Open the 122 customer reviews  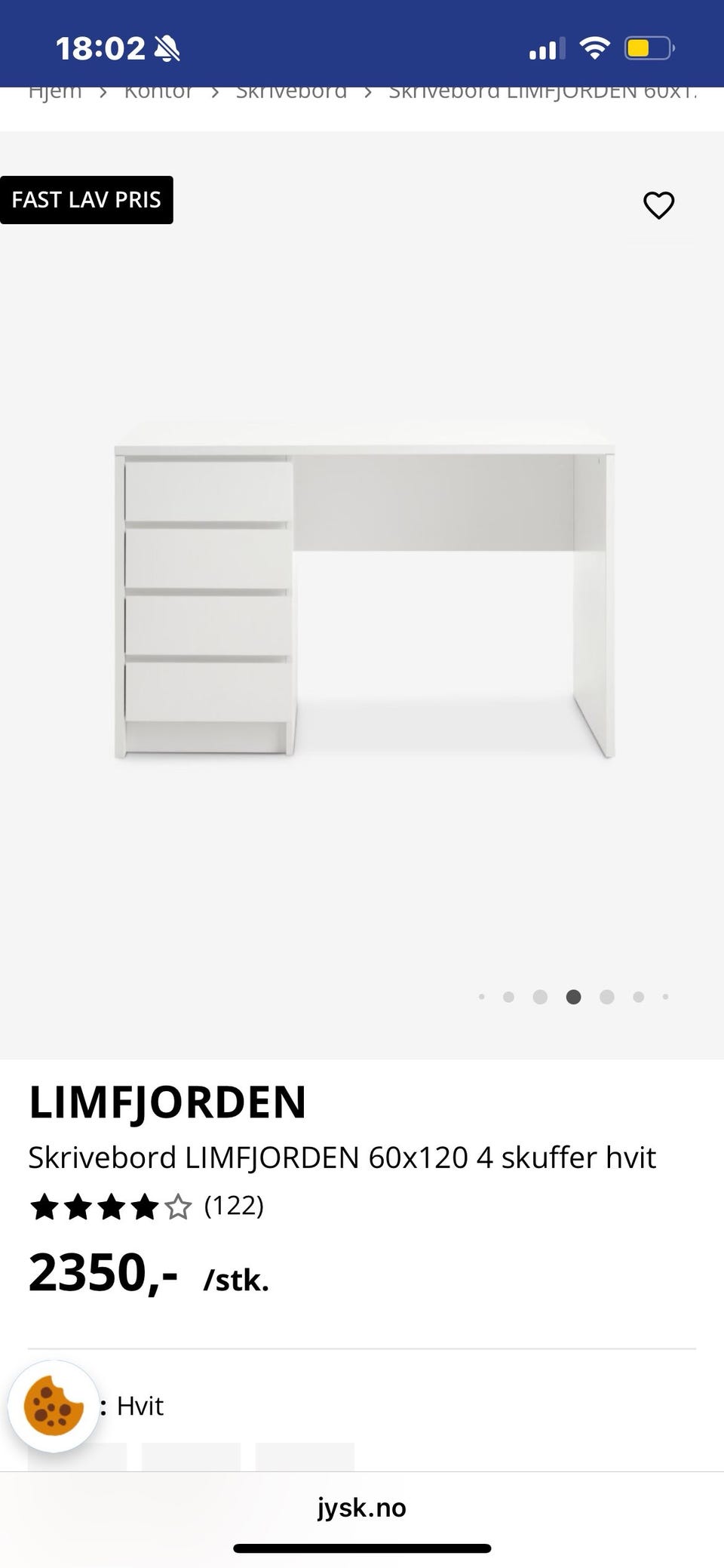[234, 1206]
